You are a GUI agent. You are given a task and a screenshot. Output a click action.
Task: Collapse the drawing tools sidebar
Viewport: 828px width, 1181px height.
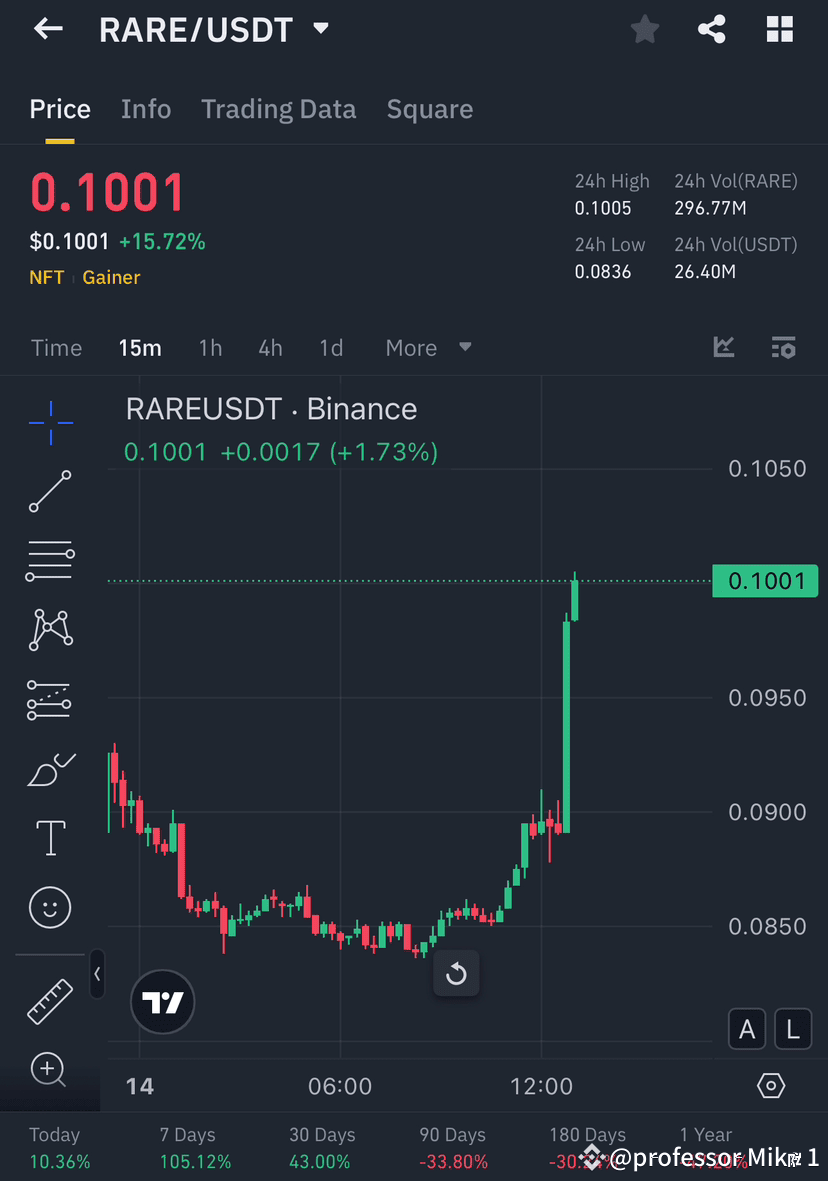click(x=97, y=974)
